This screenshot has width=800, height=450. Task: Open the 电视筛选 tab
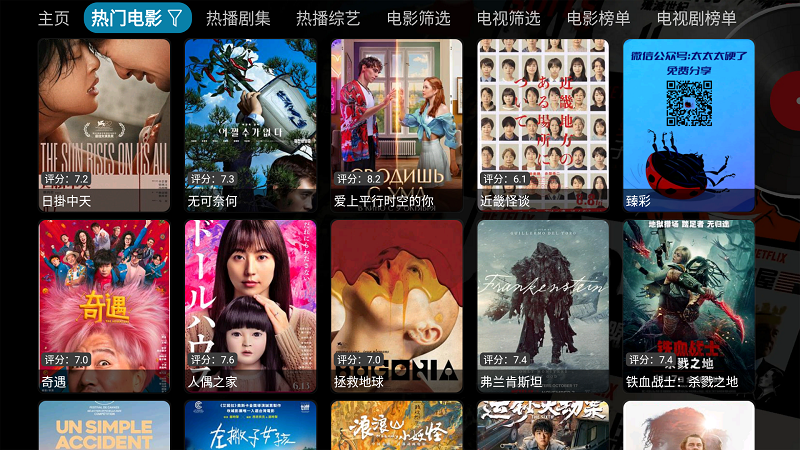pyautogui.click(x=508, y=18)
